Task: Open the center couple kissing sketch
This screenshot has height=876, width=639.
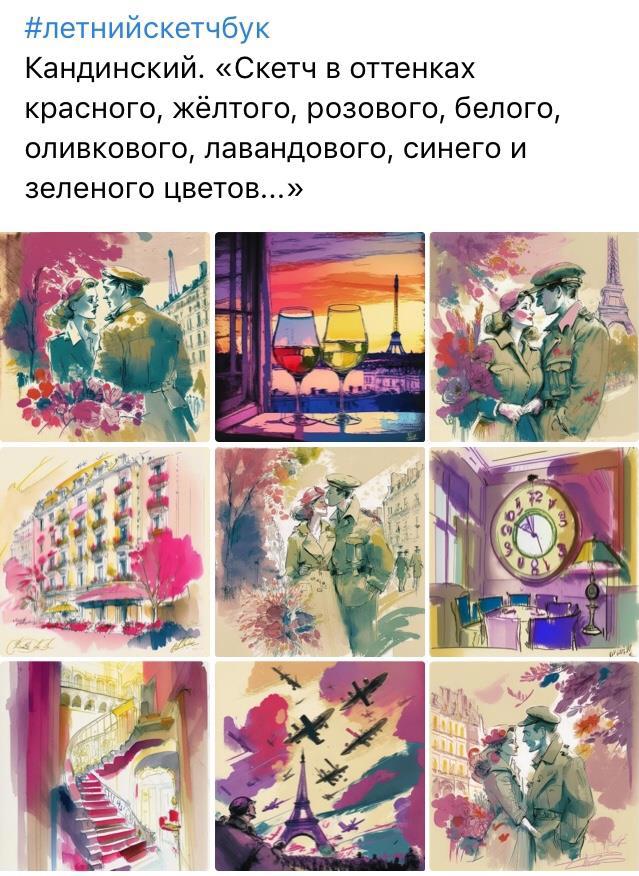Action: coord(320,552)
